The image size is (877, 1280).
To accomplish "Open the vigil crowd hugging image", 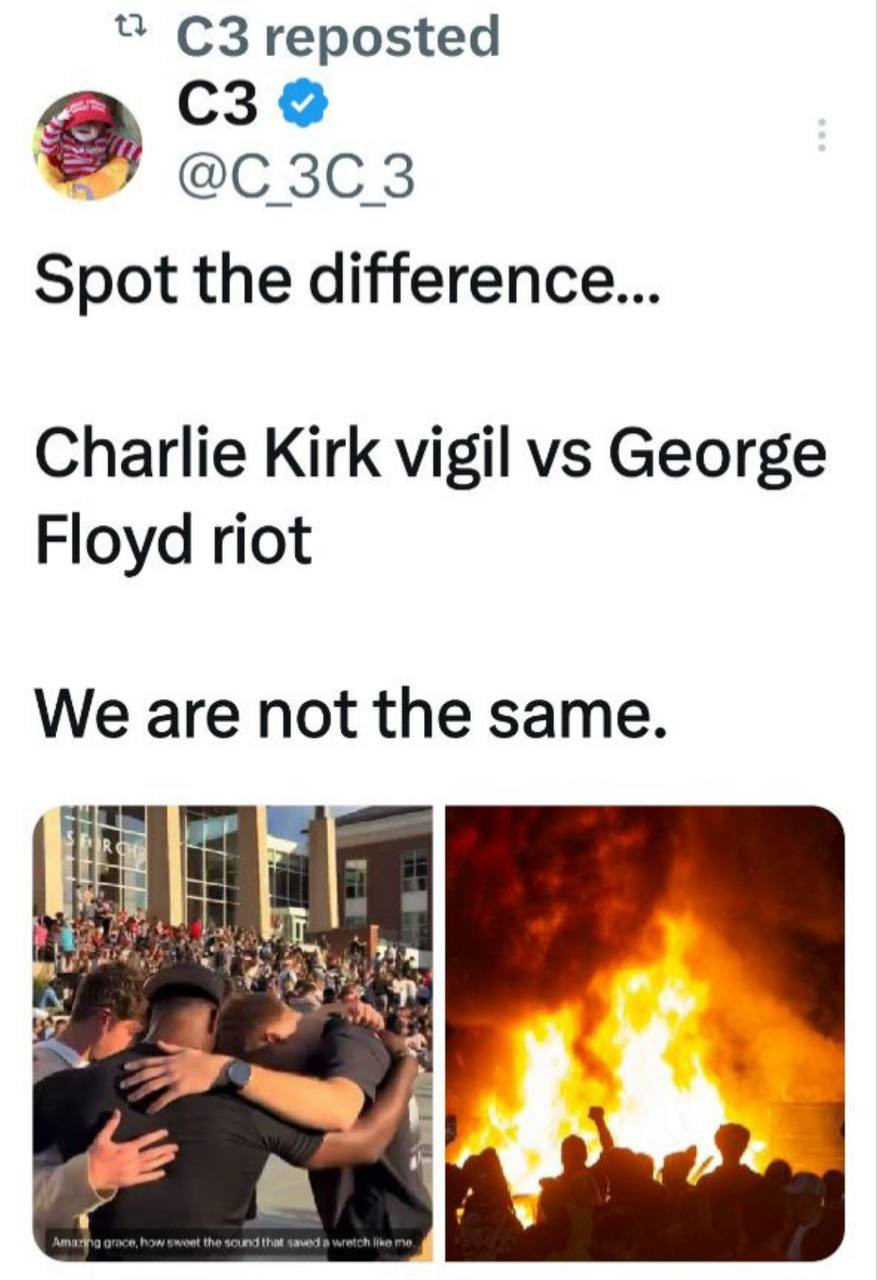I will click(x=233, y=1032).
